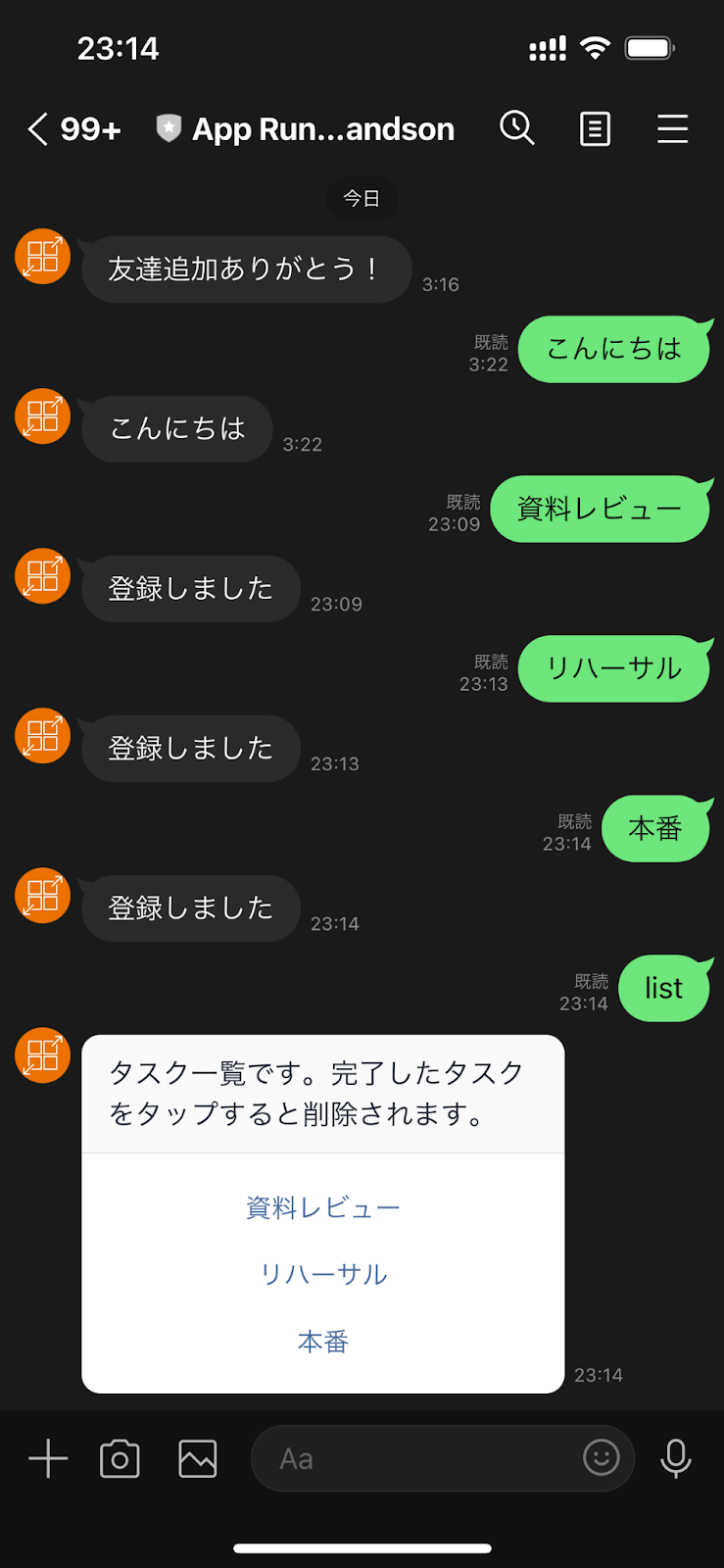Tap the 友達追加ありがとう！ message bubble

(245, 269)
